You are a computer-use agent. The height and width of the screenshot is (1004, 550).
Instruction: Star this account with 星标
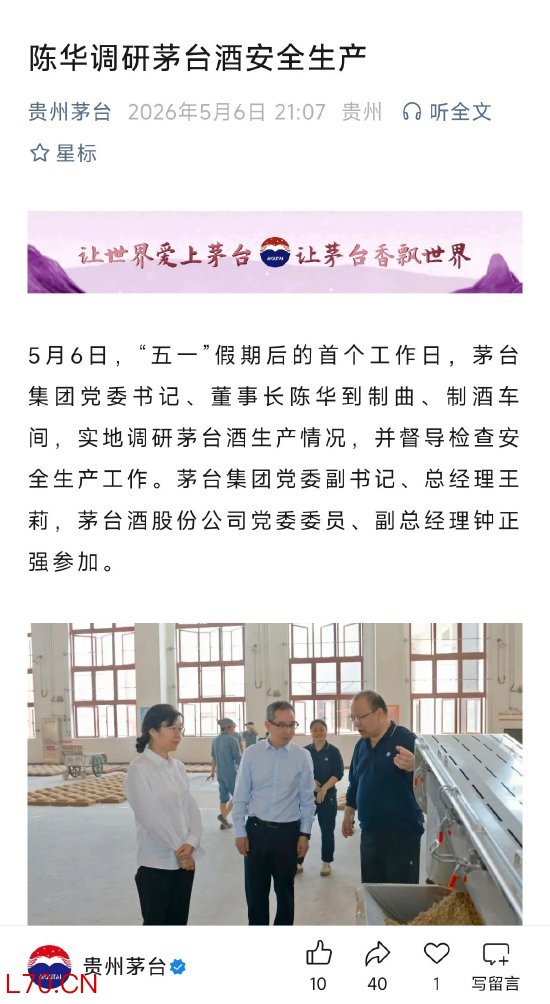coord(63,153)
